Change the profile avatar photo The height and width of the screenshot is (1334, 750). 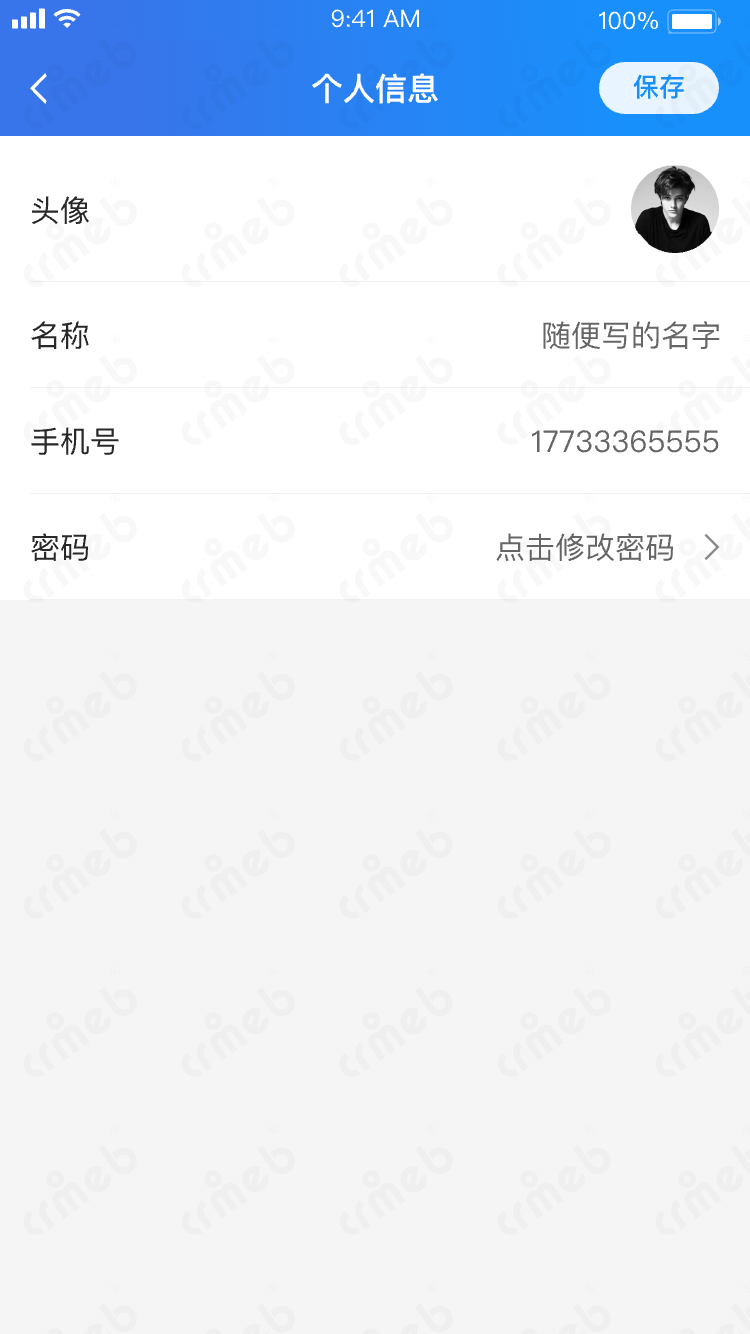pos(674,209)
